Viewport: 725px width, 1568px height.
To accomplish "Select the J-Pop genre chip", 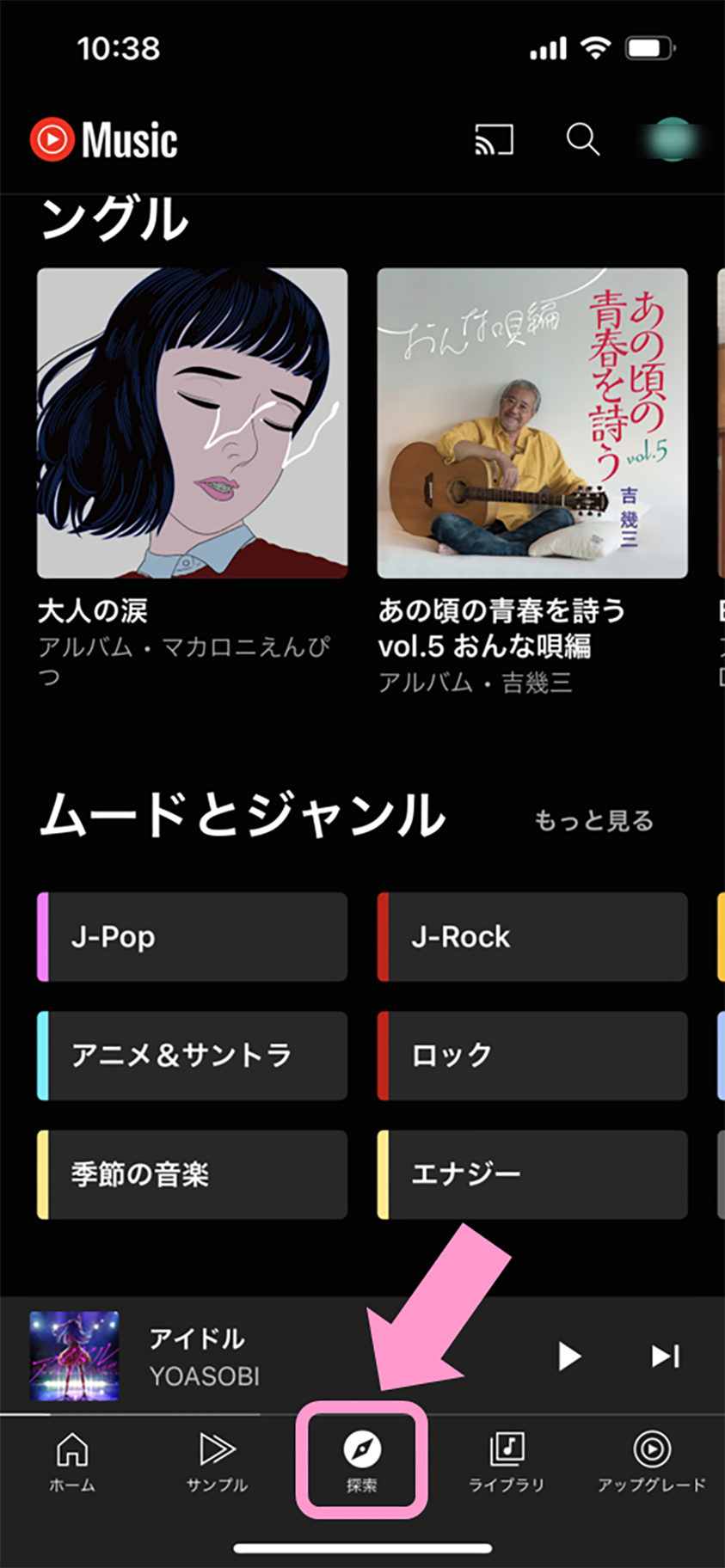I will tap(192, 936).
